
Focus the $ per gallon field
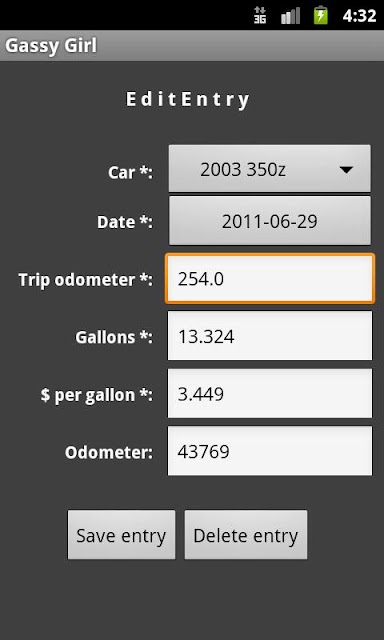[270, 393]
